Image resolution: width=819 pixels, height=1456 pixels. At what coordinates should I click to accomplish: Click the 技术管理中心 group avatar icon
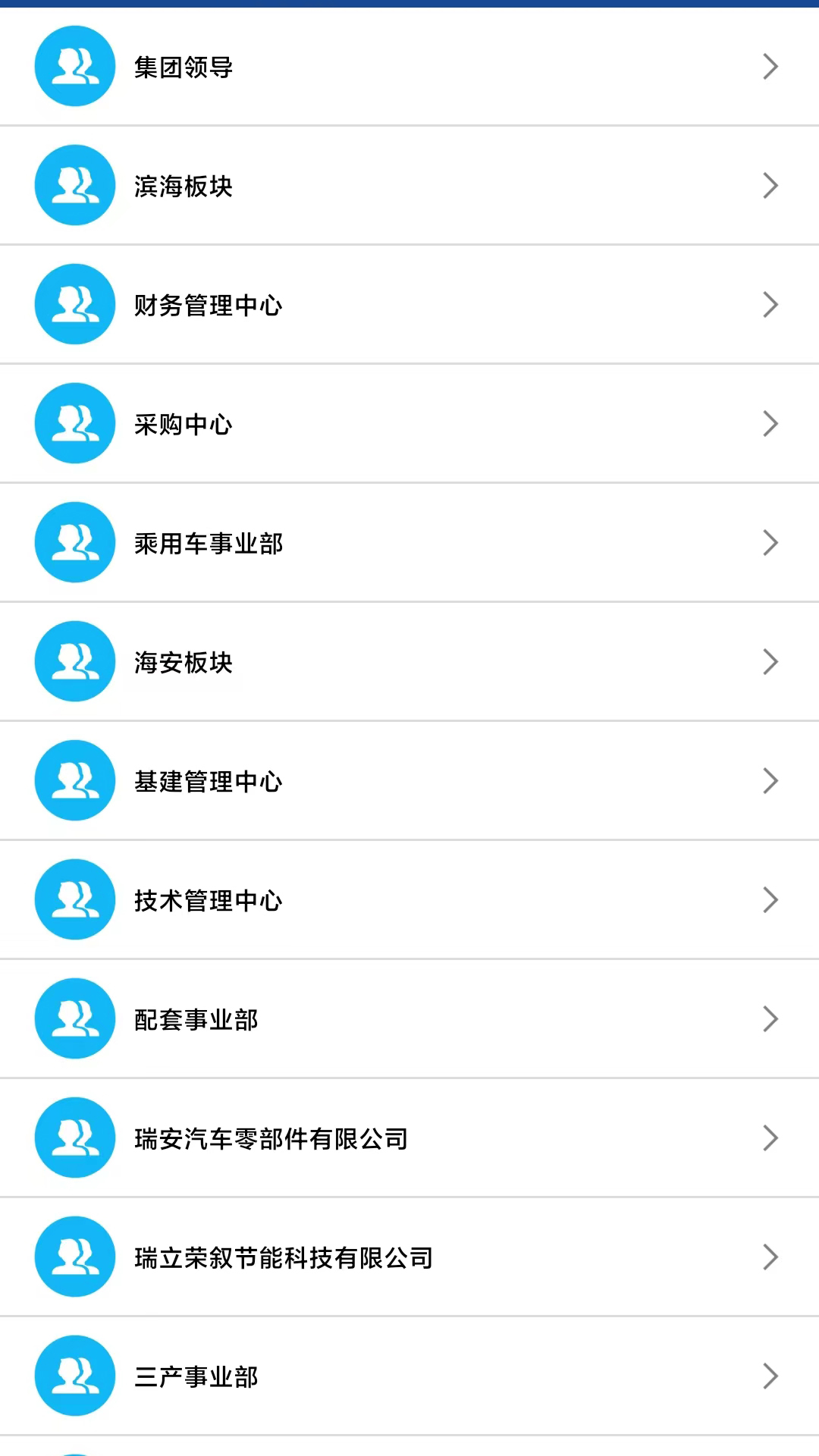point(74,899)
